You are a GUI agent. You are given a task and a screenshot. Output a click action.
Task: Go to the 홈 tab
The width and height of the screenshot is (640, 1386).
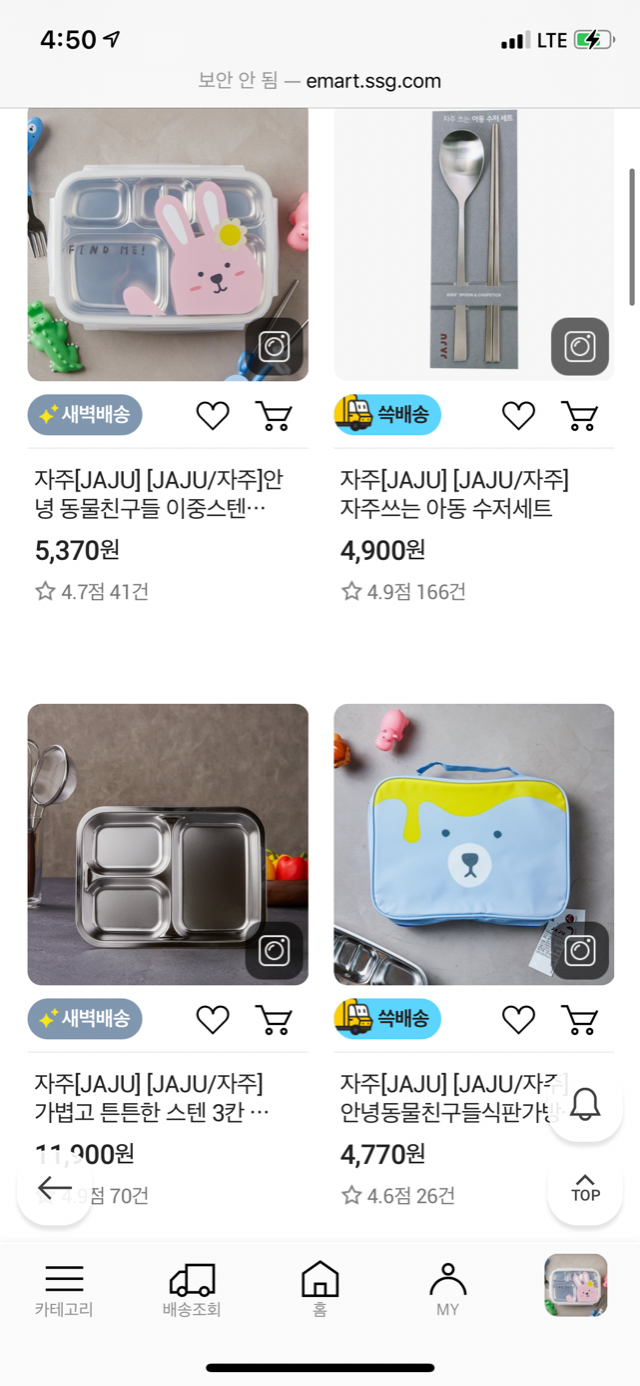coord(320,1289)
